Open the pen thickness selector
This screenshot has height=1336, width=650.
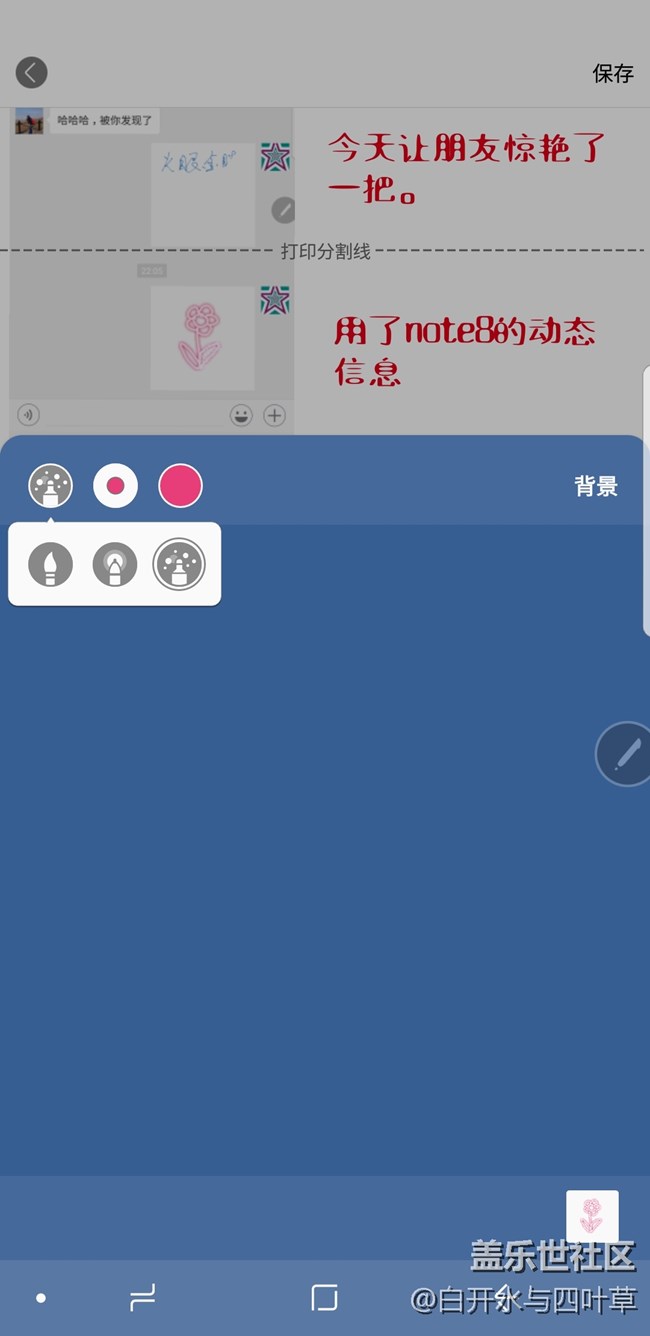115,486
